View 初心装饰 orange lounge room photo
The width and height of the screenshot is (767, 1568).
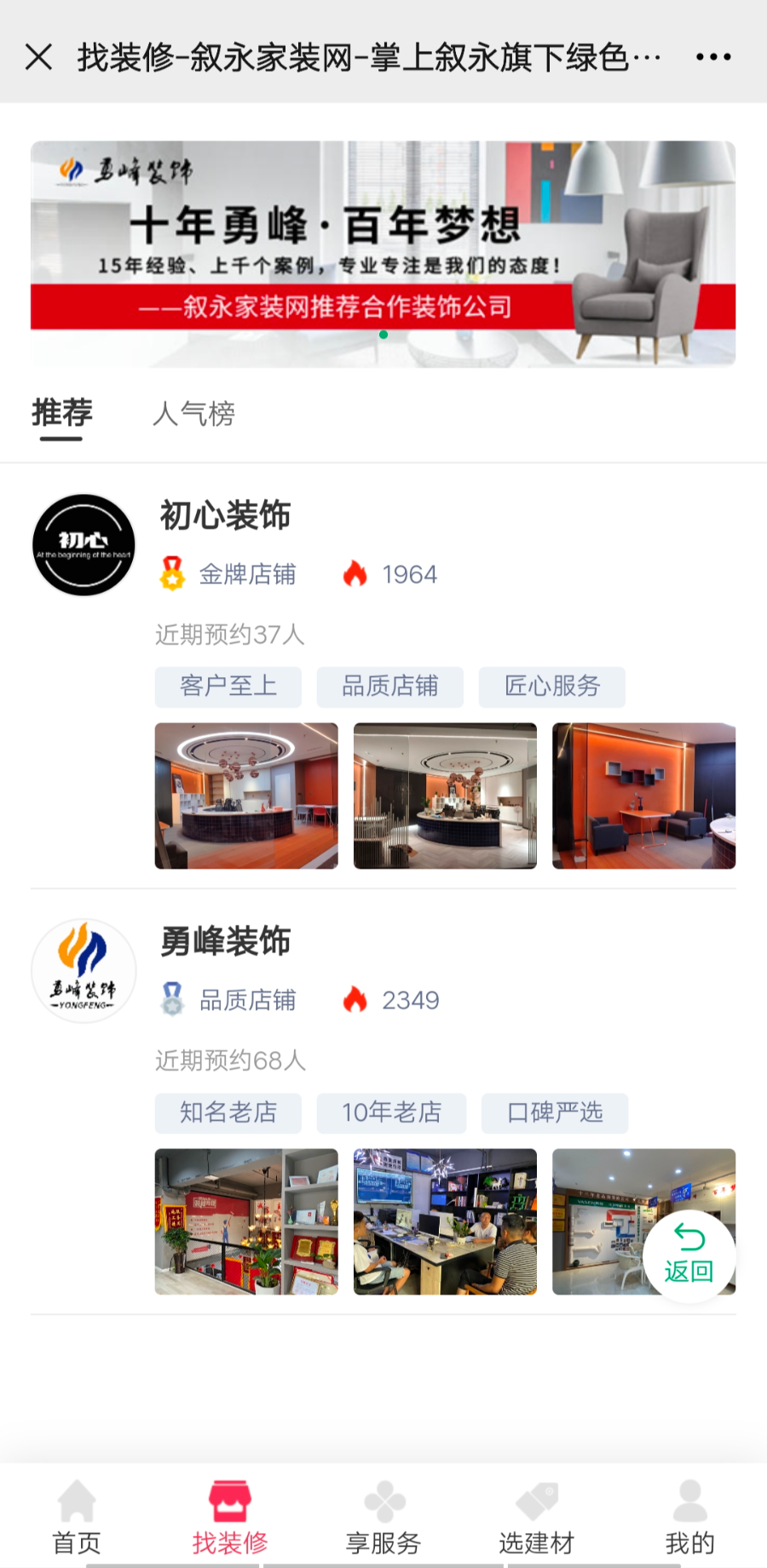tap(643, 795)
